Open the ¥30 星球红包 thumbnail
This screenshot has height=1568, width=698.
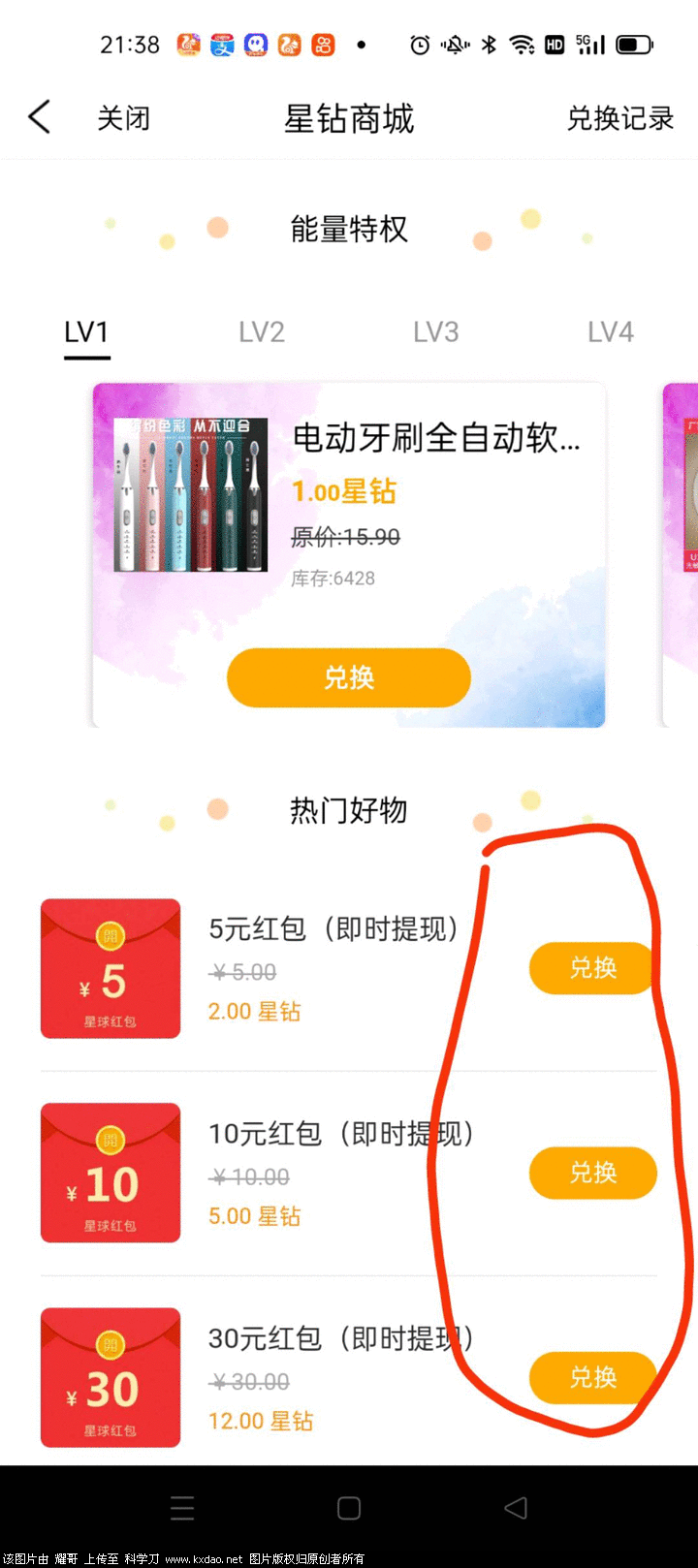click(111, 1377)
